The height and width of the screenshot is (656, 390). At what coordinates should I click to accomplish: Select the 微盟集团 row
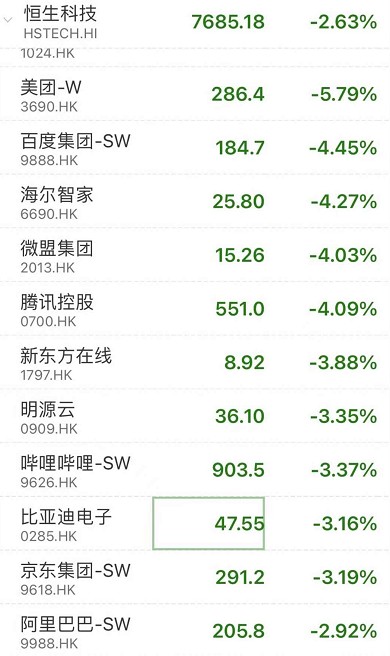195,255
